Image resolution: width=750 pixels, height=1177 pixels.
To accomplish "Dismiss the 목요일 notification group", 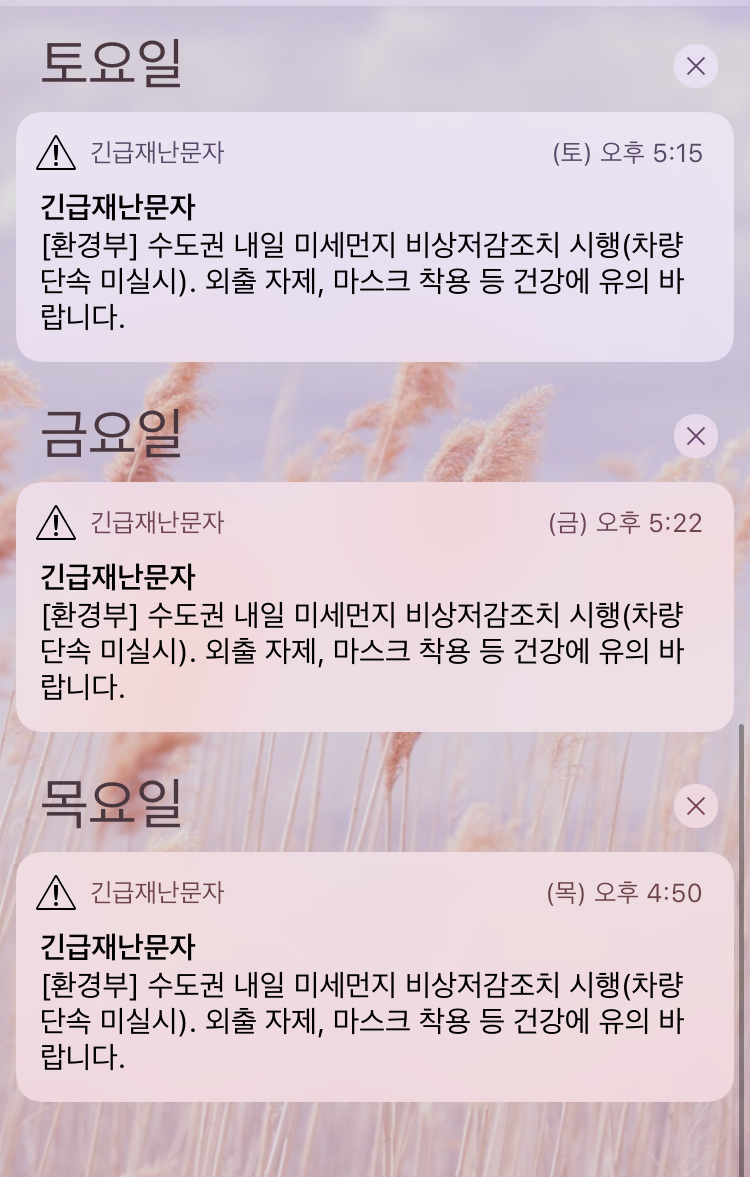I will pos(695,806).
